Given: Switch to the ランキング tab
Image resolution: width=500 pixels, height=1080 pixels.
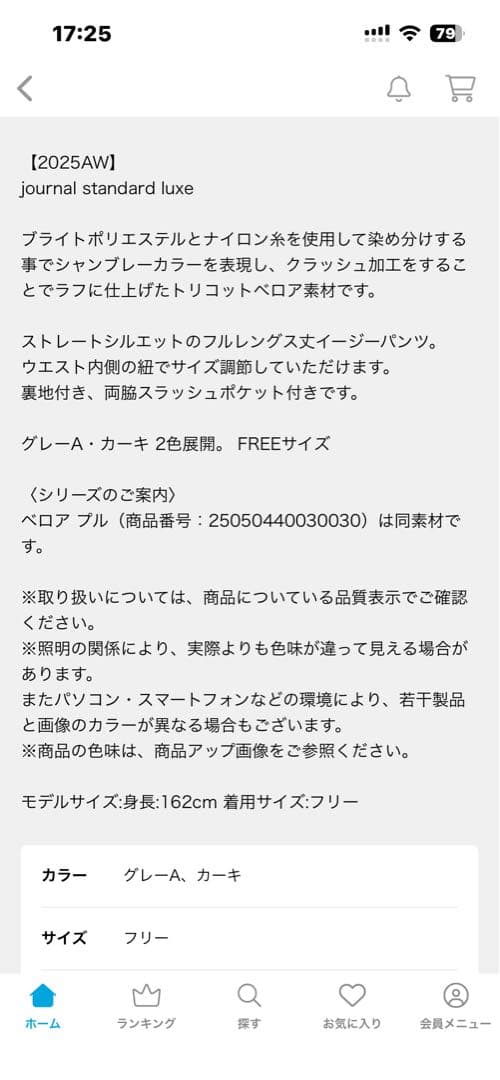Looking at the screenshot, I should (146, 1007).
